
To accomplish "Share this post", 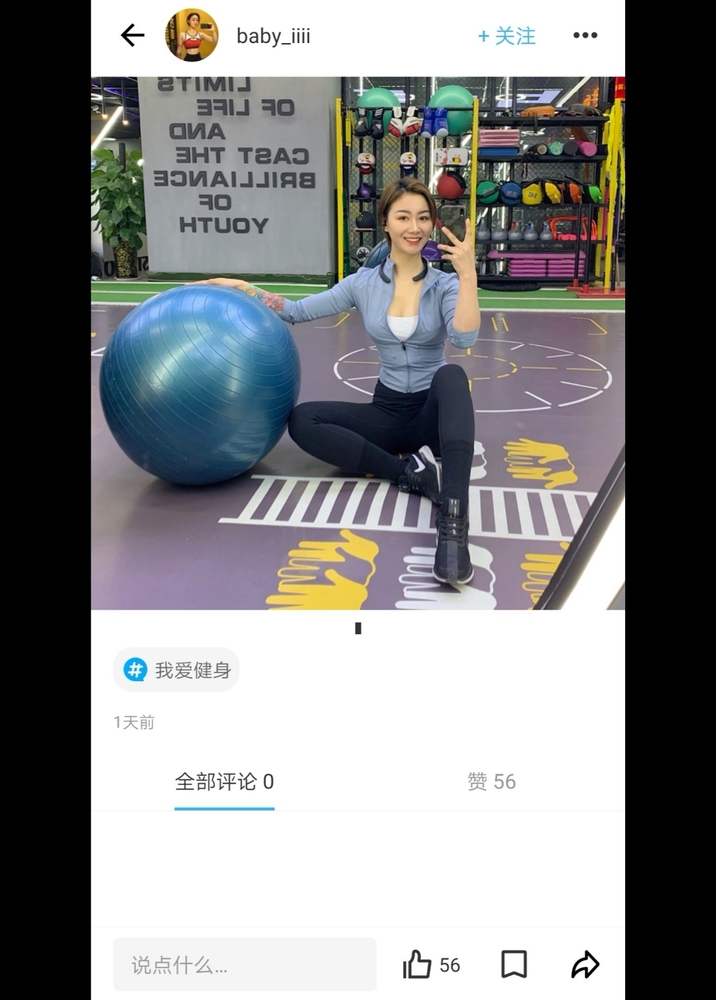I will coord(585,965).
